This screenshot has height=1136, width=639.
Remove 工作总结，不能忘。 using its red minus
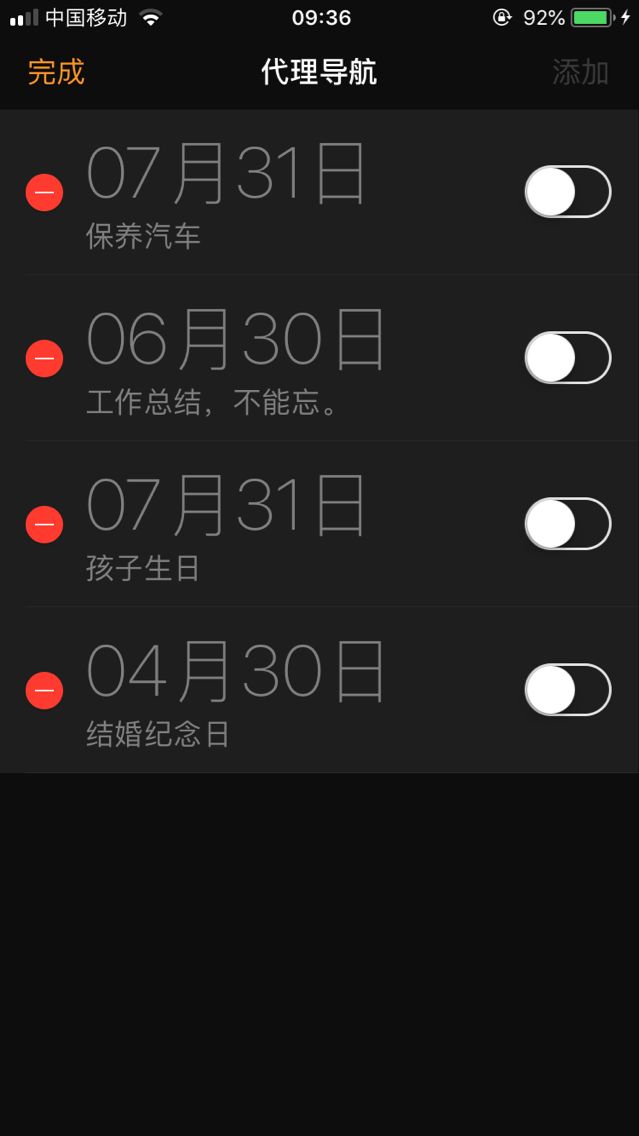pos(44,358)
